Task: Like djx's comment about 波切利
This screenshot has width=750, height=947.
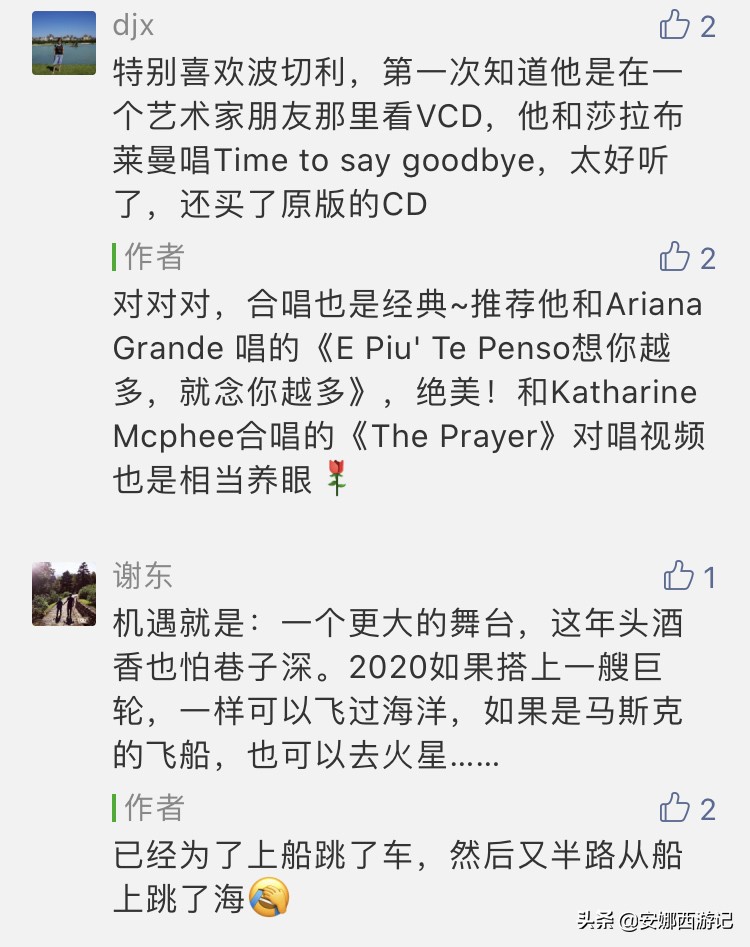Action: point(676,25)
